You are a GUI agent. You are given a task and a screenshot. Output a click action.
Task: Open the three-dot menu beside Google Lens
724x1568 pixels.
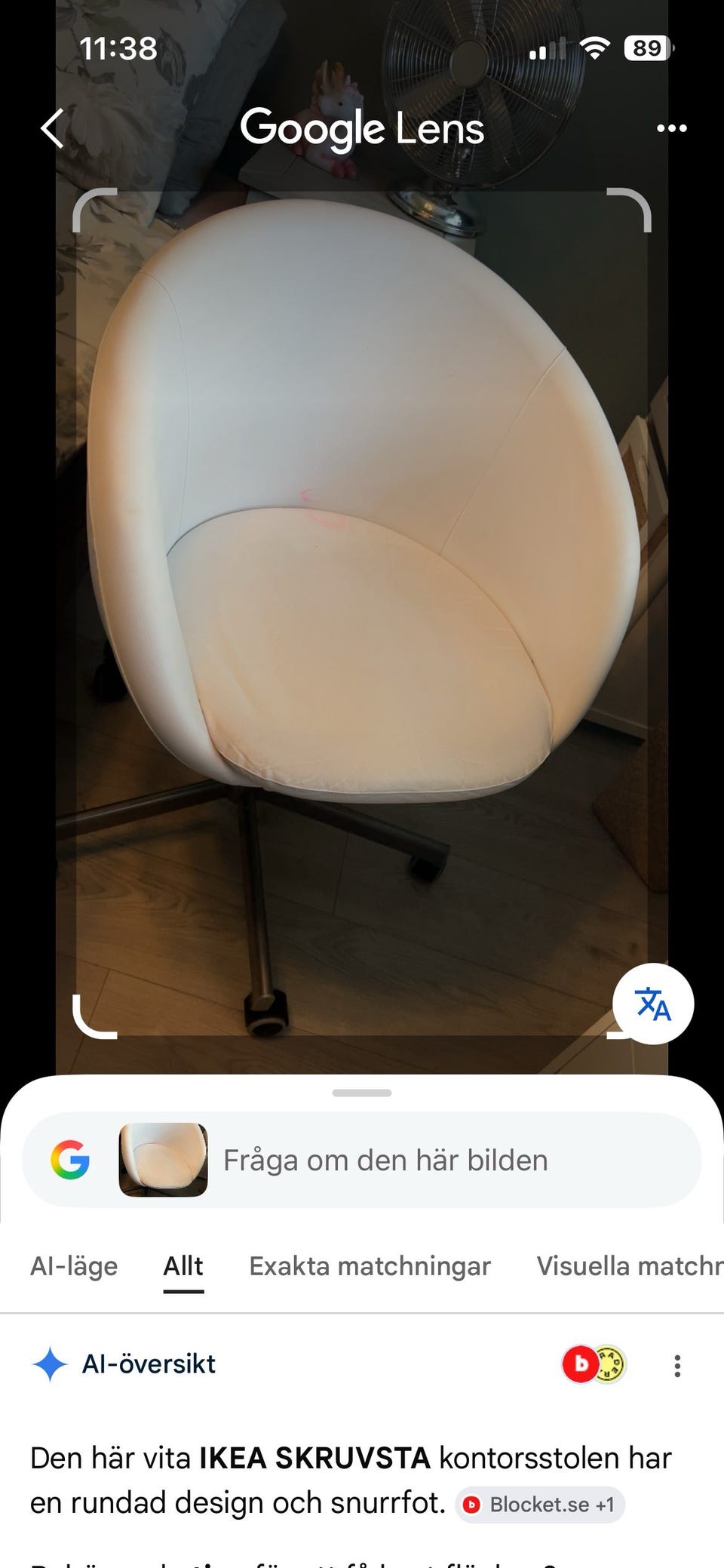click(x=671, y=128)
